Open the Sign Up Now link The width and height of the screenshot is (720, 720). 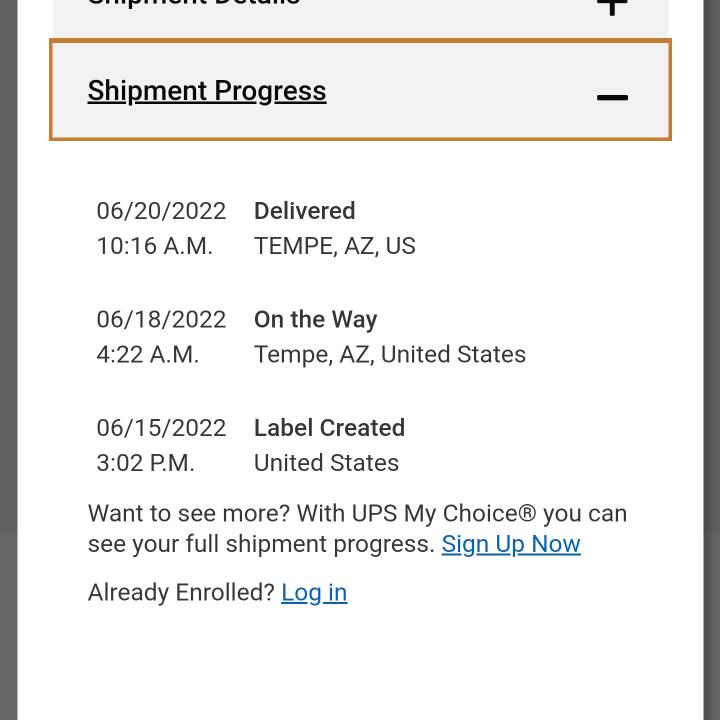pyautogui.click(x=511, y=544)
